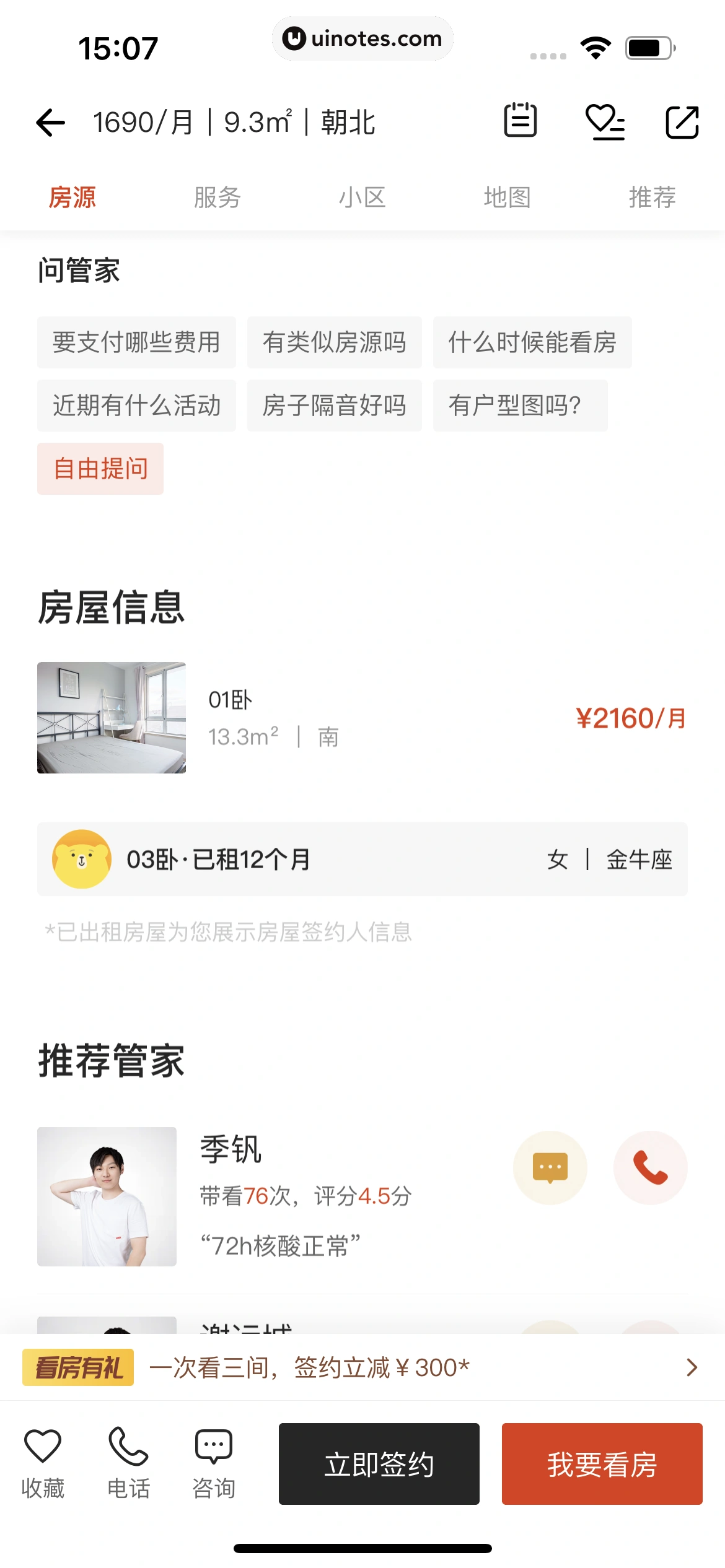Screen dimensions: 725x1568
Task: Open the sign contract notes icon
Action: (519, 122)
